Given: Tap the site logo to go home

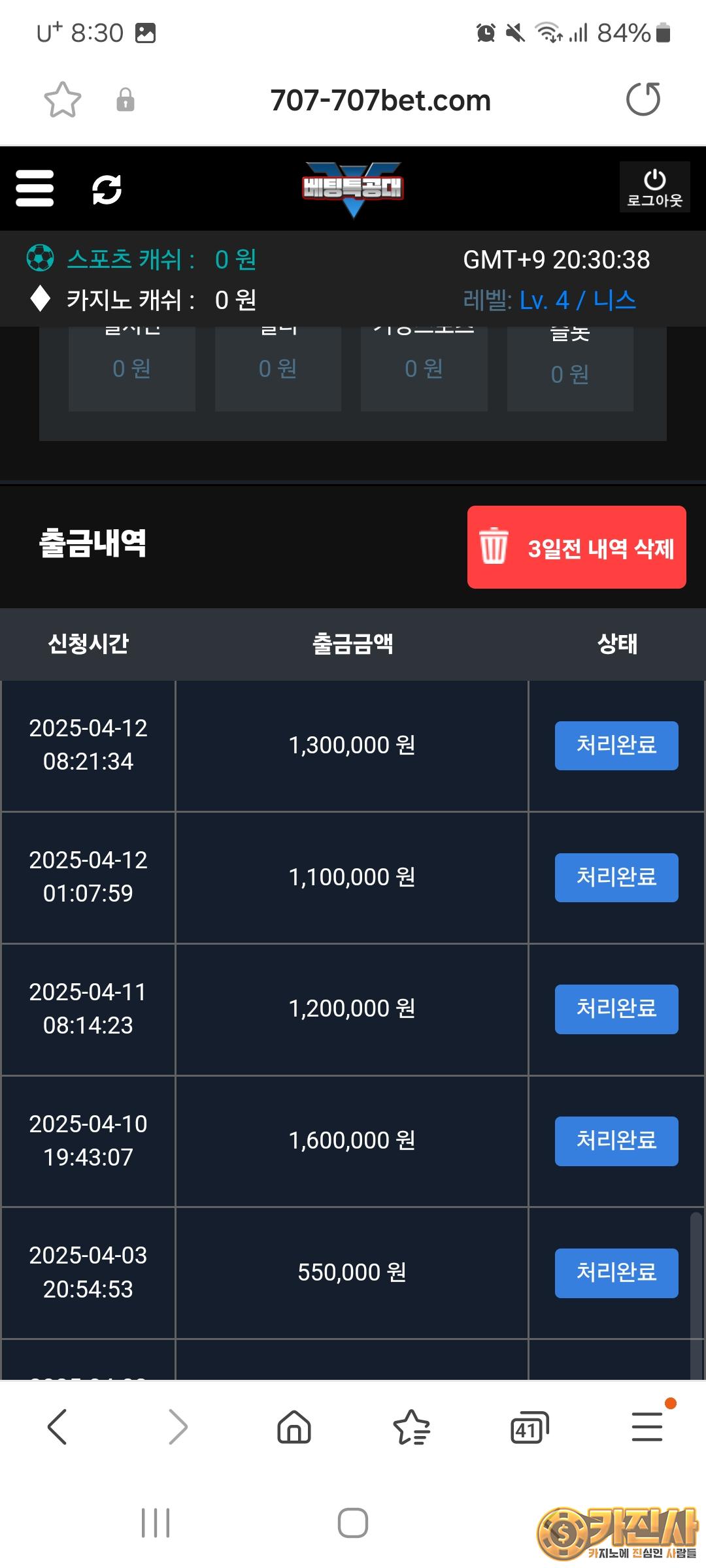Looking at the screenshot, I should tap(353, 188).
